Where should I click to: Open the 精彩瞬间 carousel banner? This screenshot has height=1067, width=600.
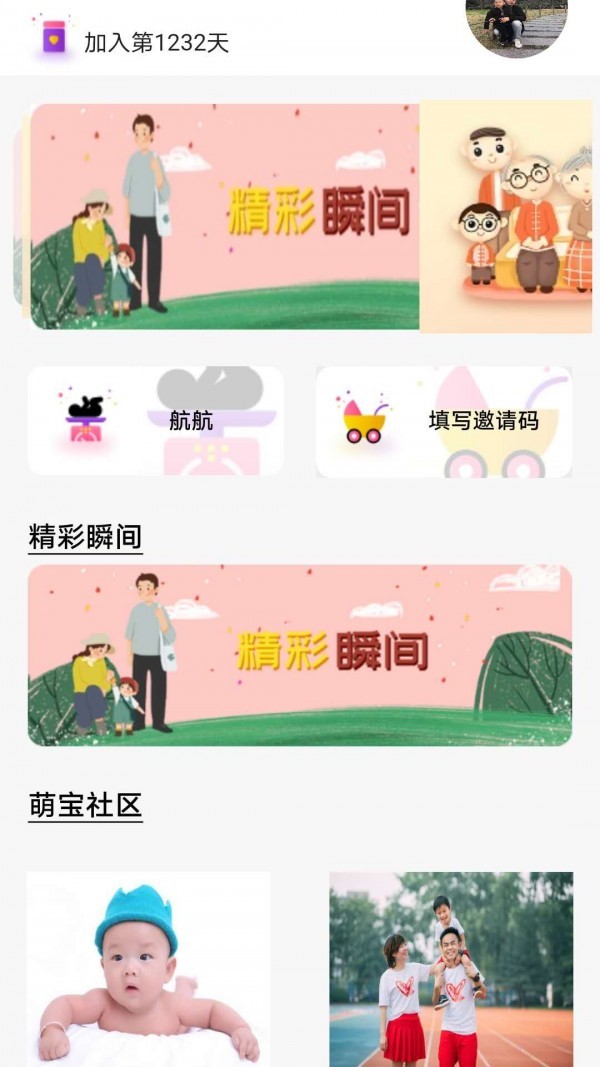[225, 216]
